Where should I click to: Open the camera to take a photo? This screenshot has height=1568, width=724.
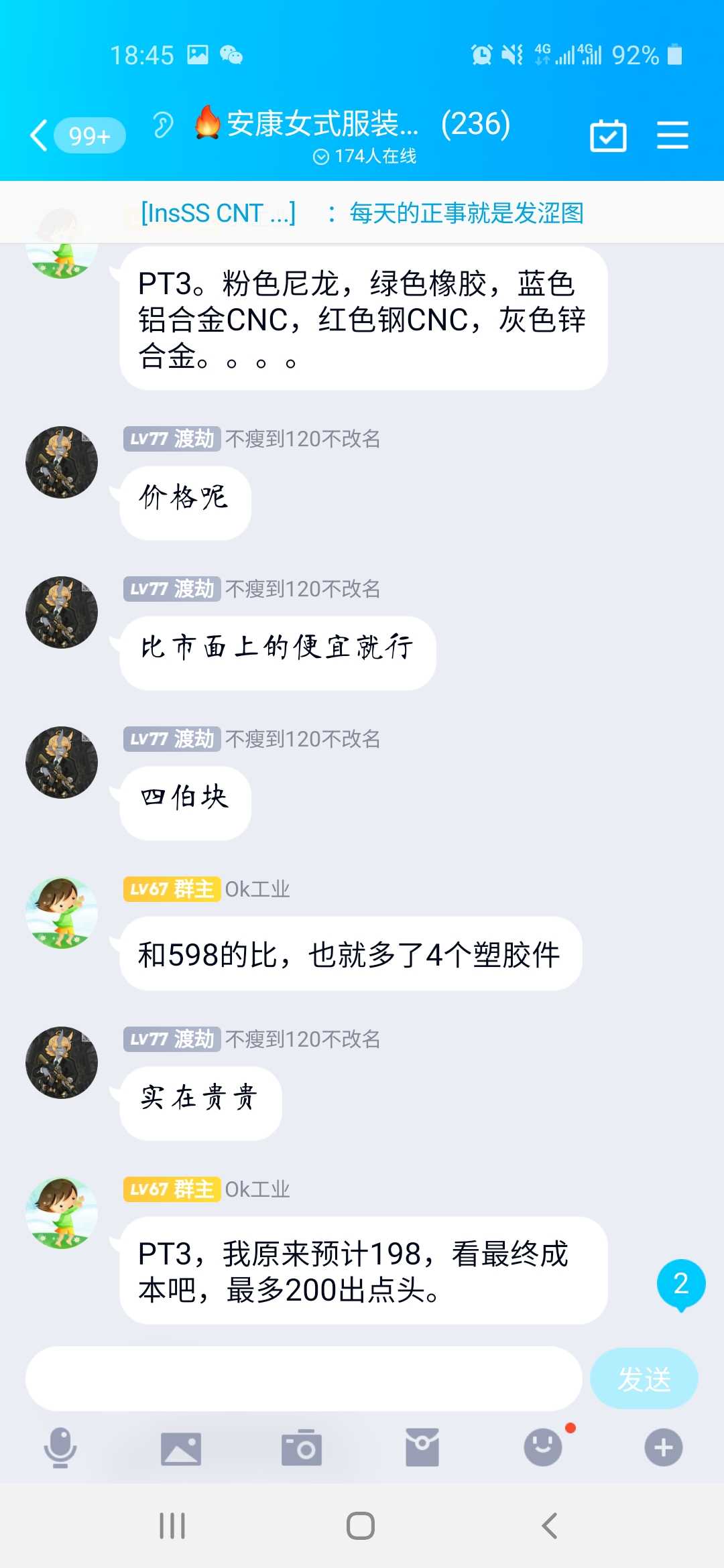tap(302, 1447)
